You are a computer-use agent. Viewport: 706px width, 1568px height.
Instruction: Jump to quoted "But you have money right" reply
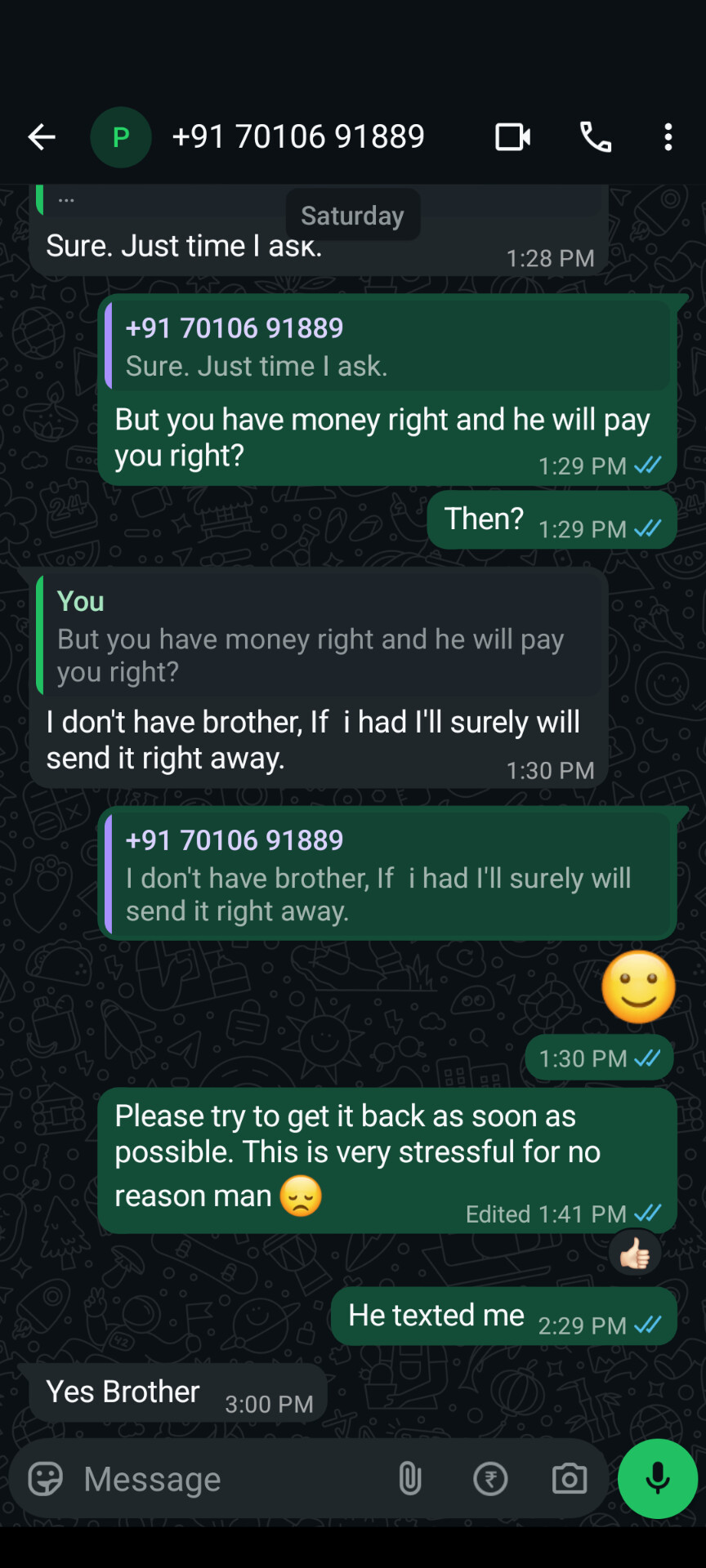tap(320, 637)
